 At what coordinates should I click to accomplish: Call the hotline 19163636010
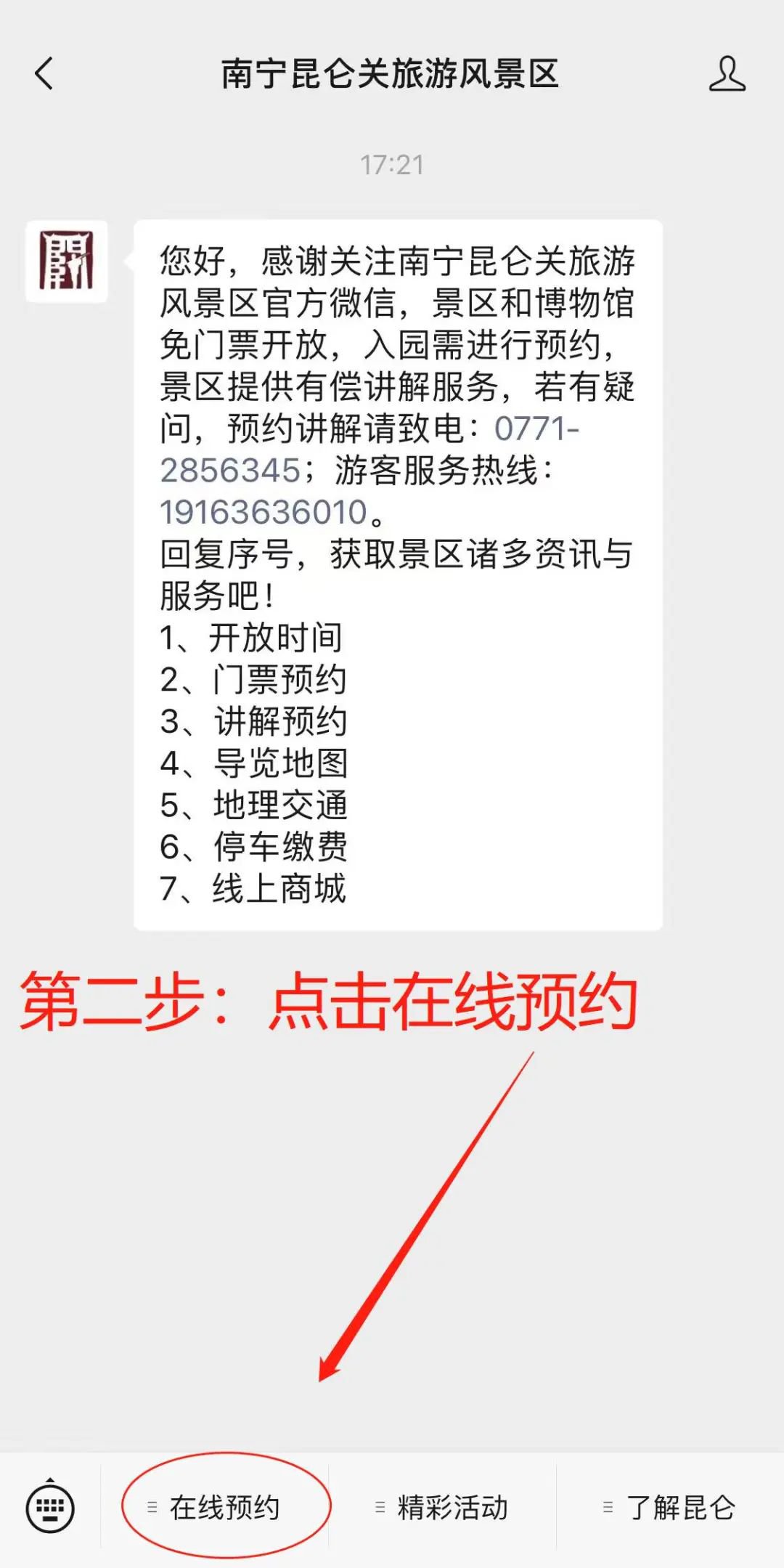click(264, 512)
